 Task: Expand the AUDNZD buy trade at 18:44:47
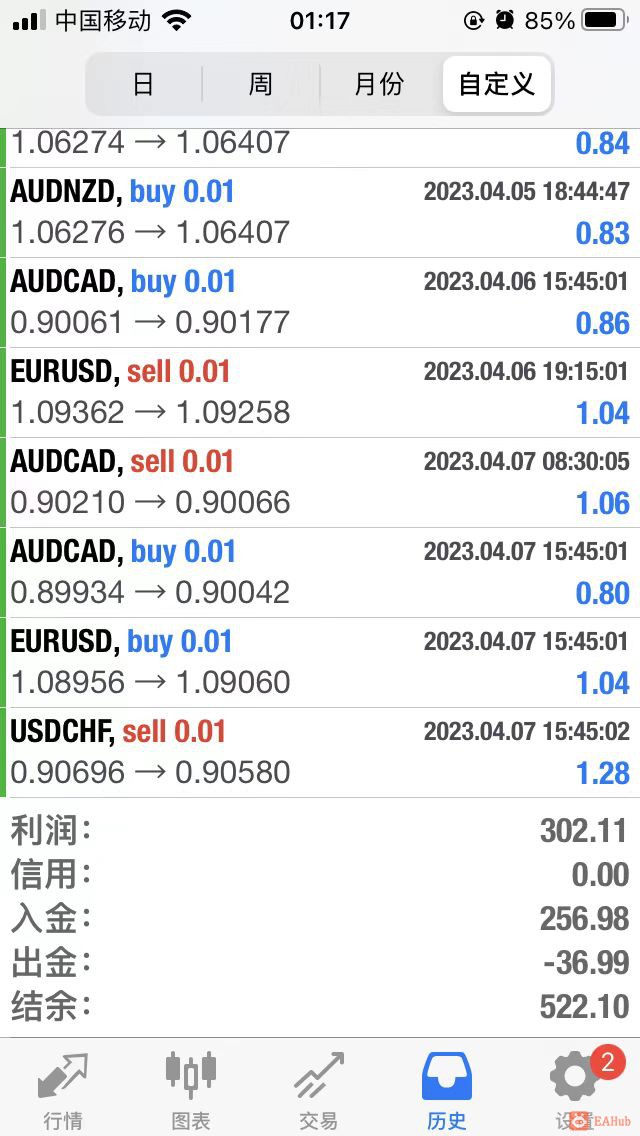pyautogui.click(x=320, y=212)
